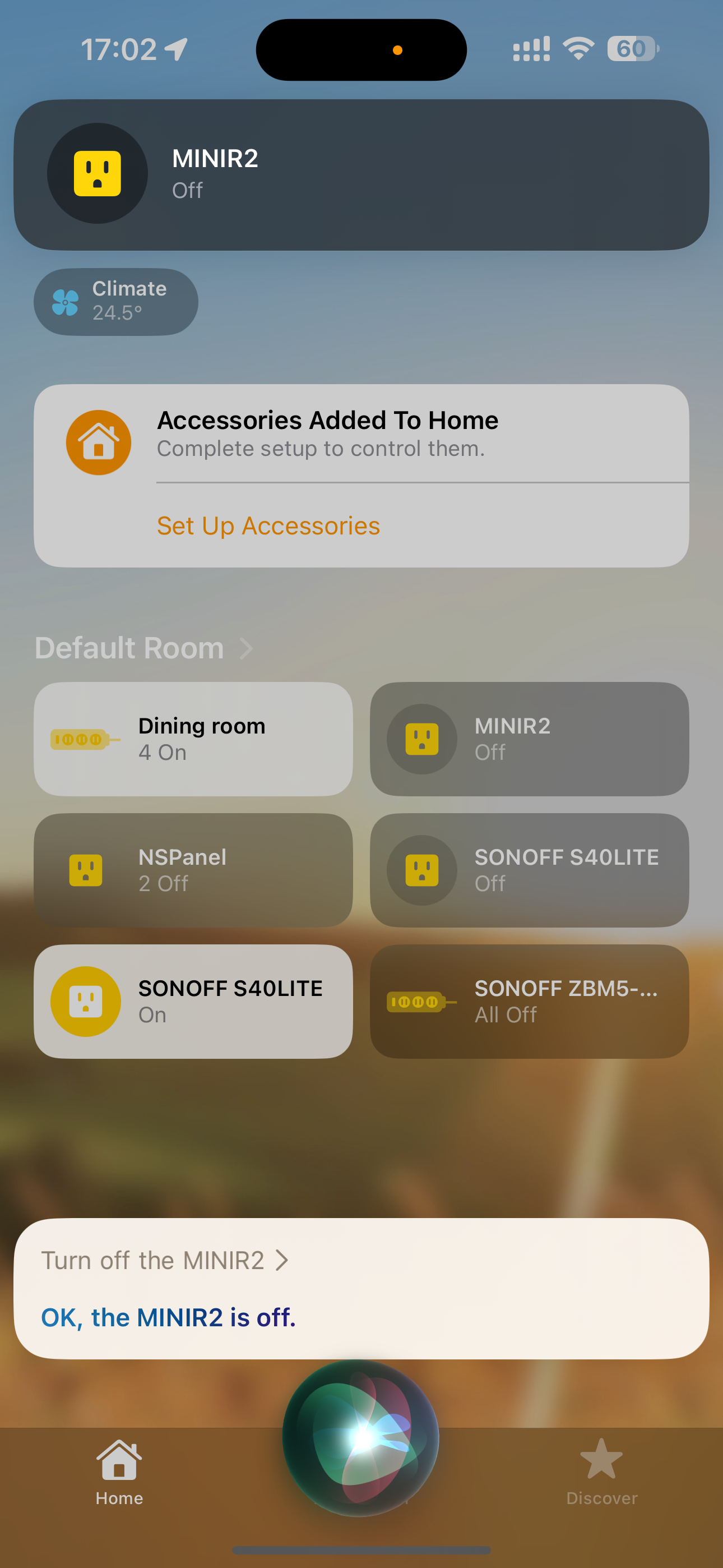Tap Set Up Accessories link

coord(268,525)
